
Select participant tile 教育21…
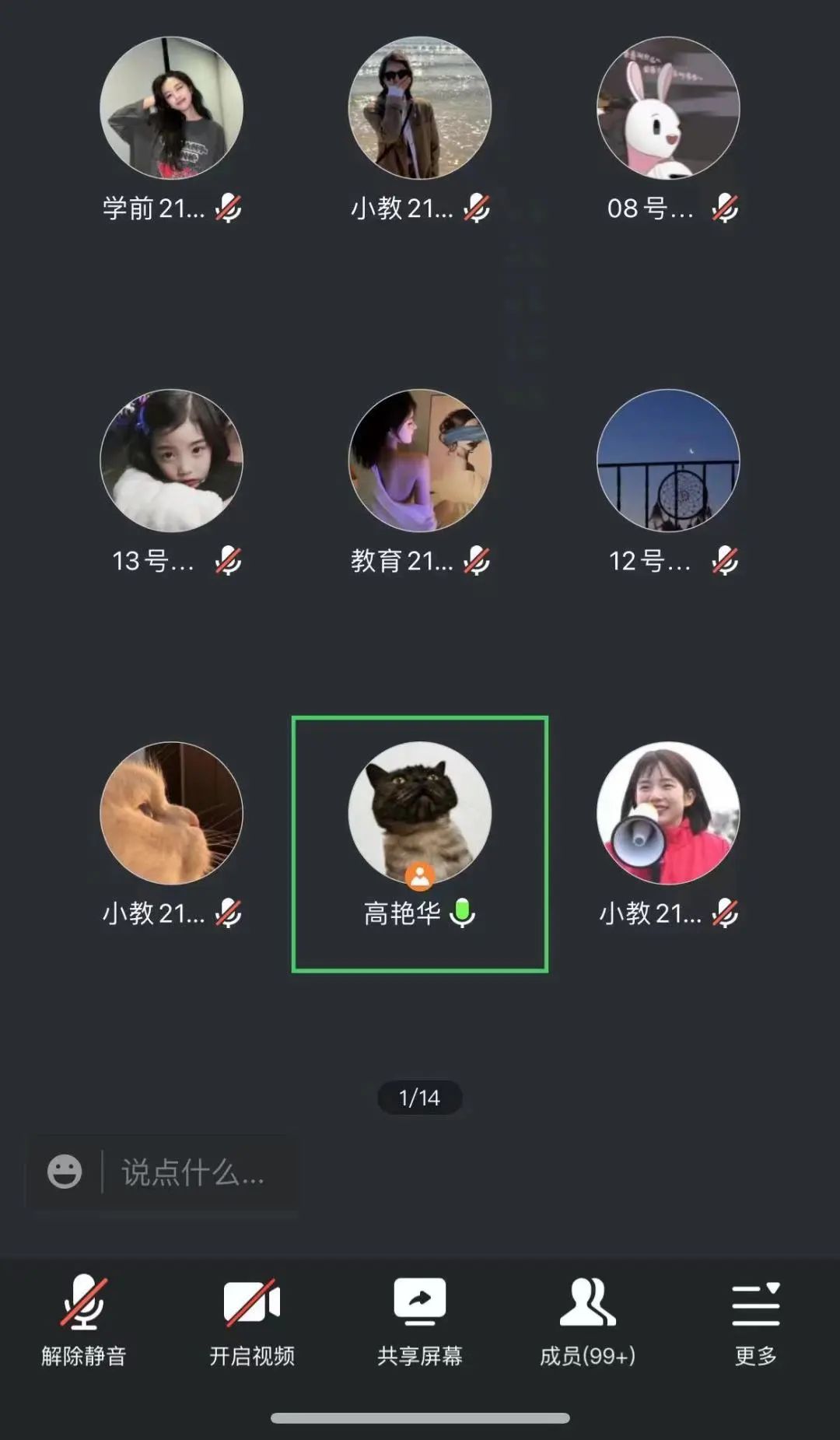(420, 461)
